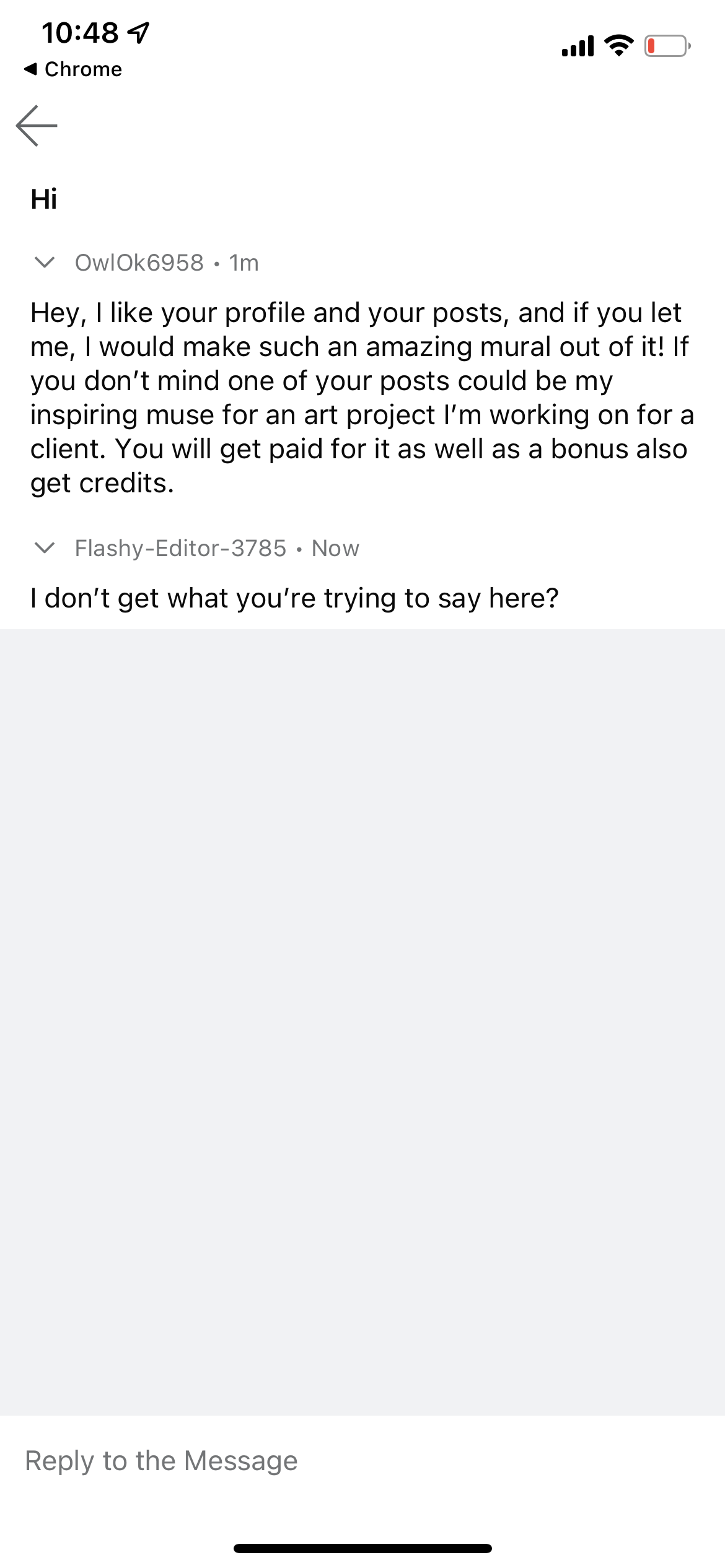Collapse the message from Flashy-Editor-3785
The width and height of the screenshot is (725, 1568).
[x=43, y=548]
